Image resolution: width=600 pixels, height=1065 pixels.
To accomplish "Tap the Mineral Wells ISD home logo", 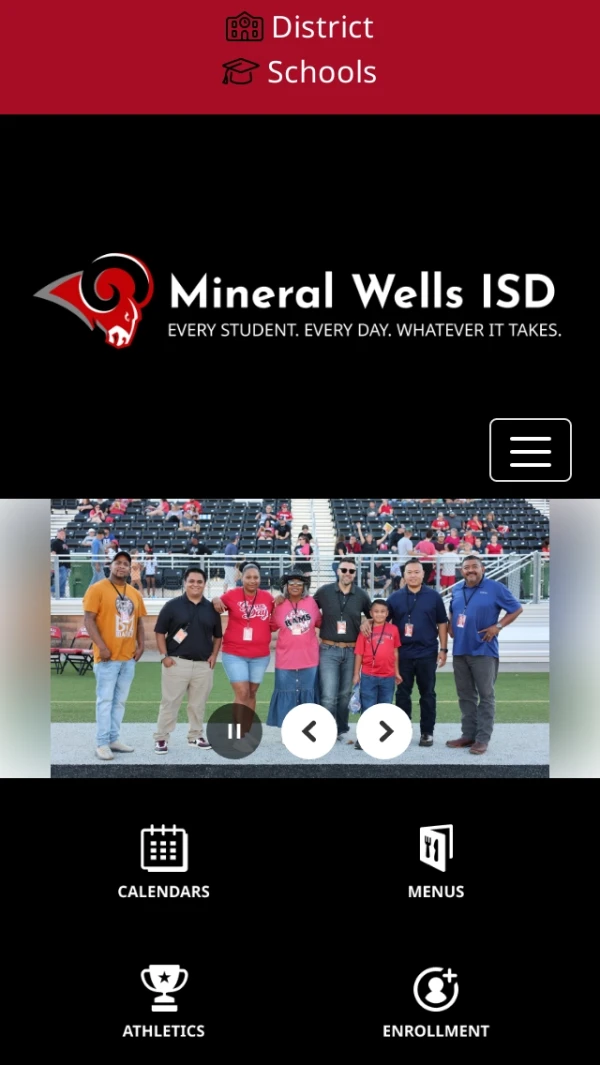I will point(298,298).
